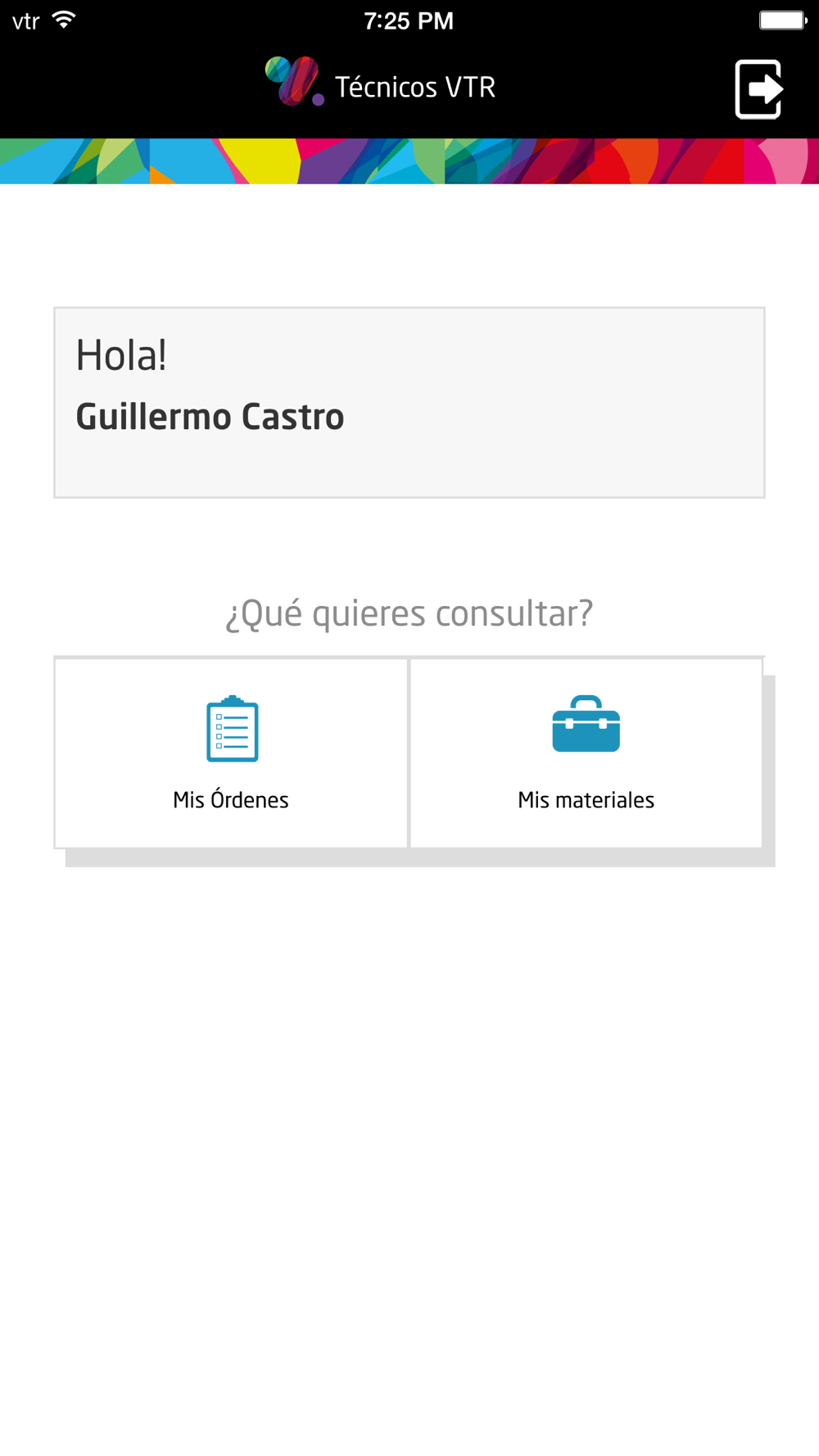Open Mis Órdenes
This screenshot has height=1456, width=819.
231,753
